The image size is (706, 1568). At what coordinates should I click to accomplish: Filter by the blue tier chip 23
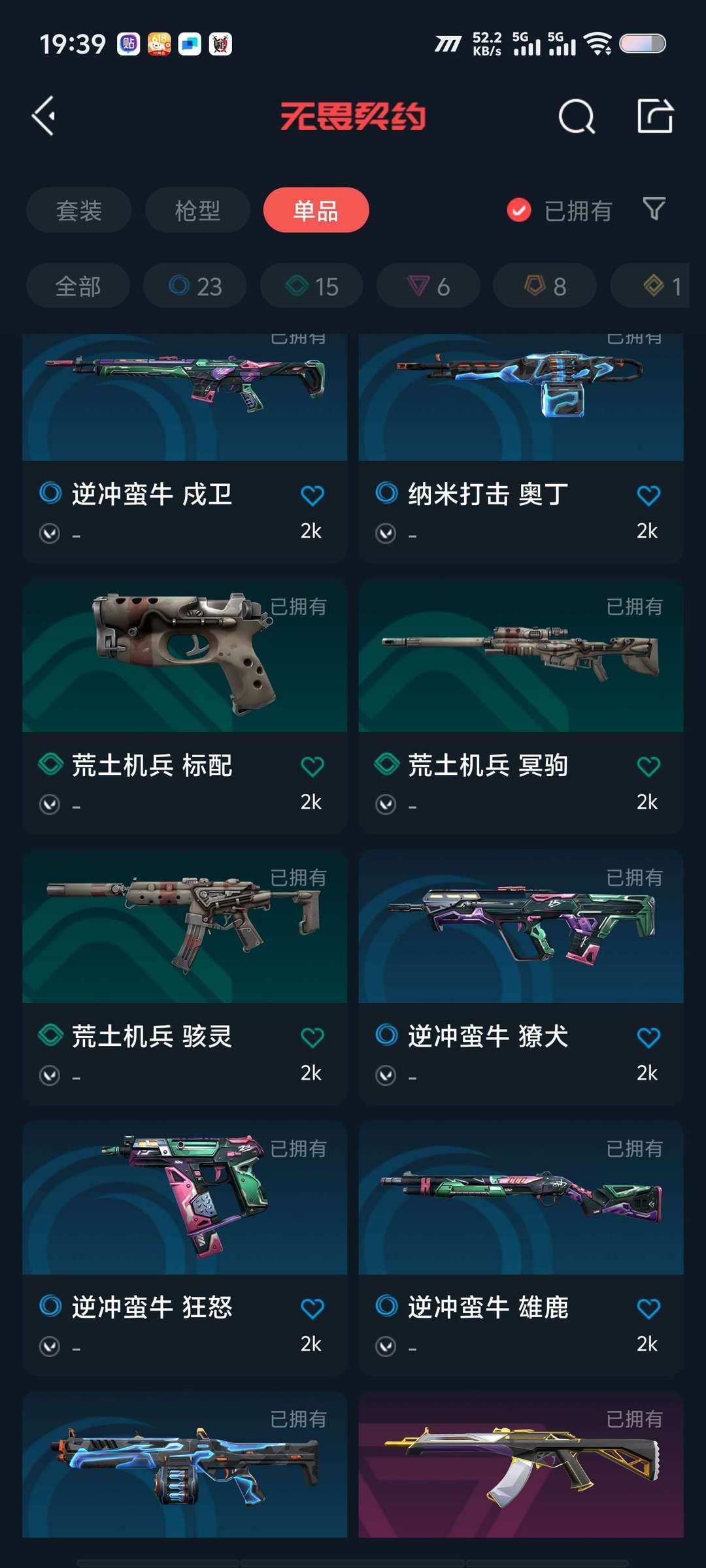pyautogui.click(x=195, y=286)
